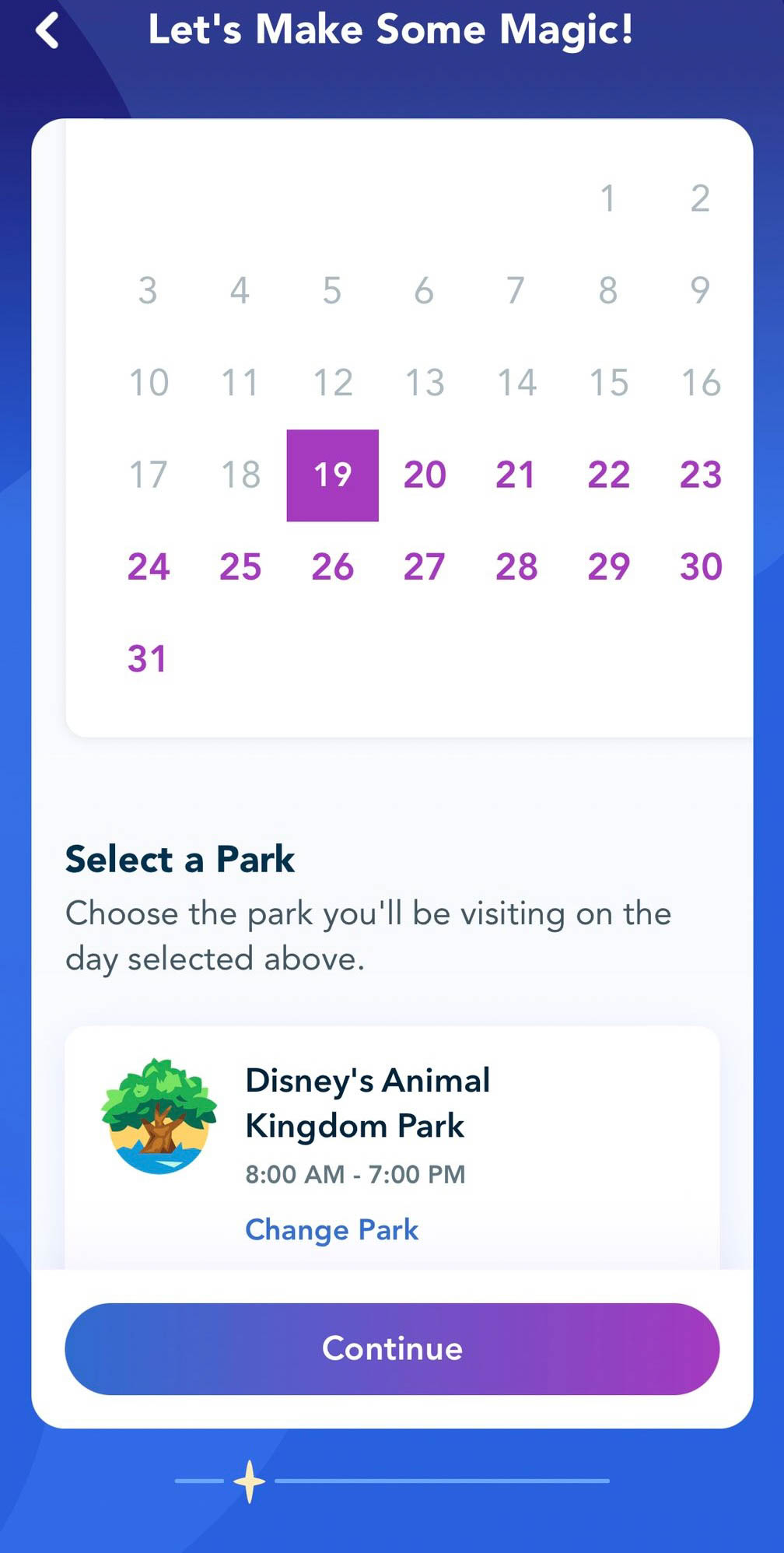This screenshot has width=784, height=1553.
Task: Select the 30th as the date
Action: tap(700, 566)
